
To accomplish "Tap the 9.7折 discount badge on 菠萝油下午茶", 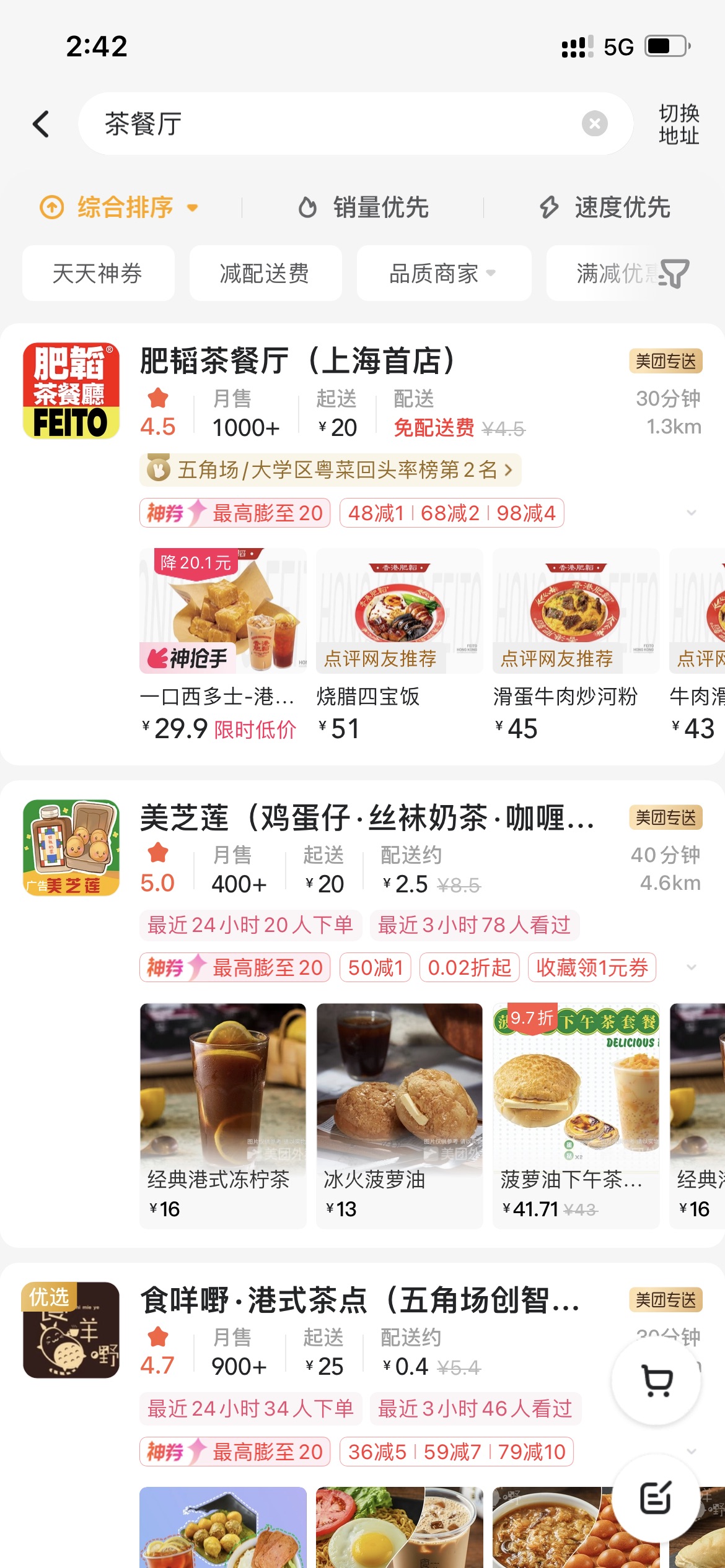I will [x=532, y=1016].
